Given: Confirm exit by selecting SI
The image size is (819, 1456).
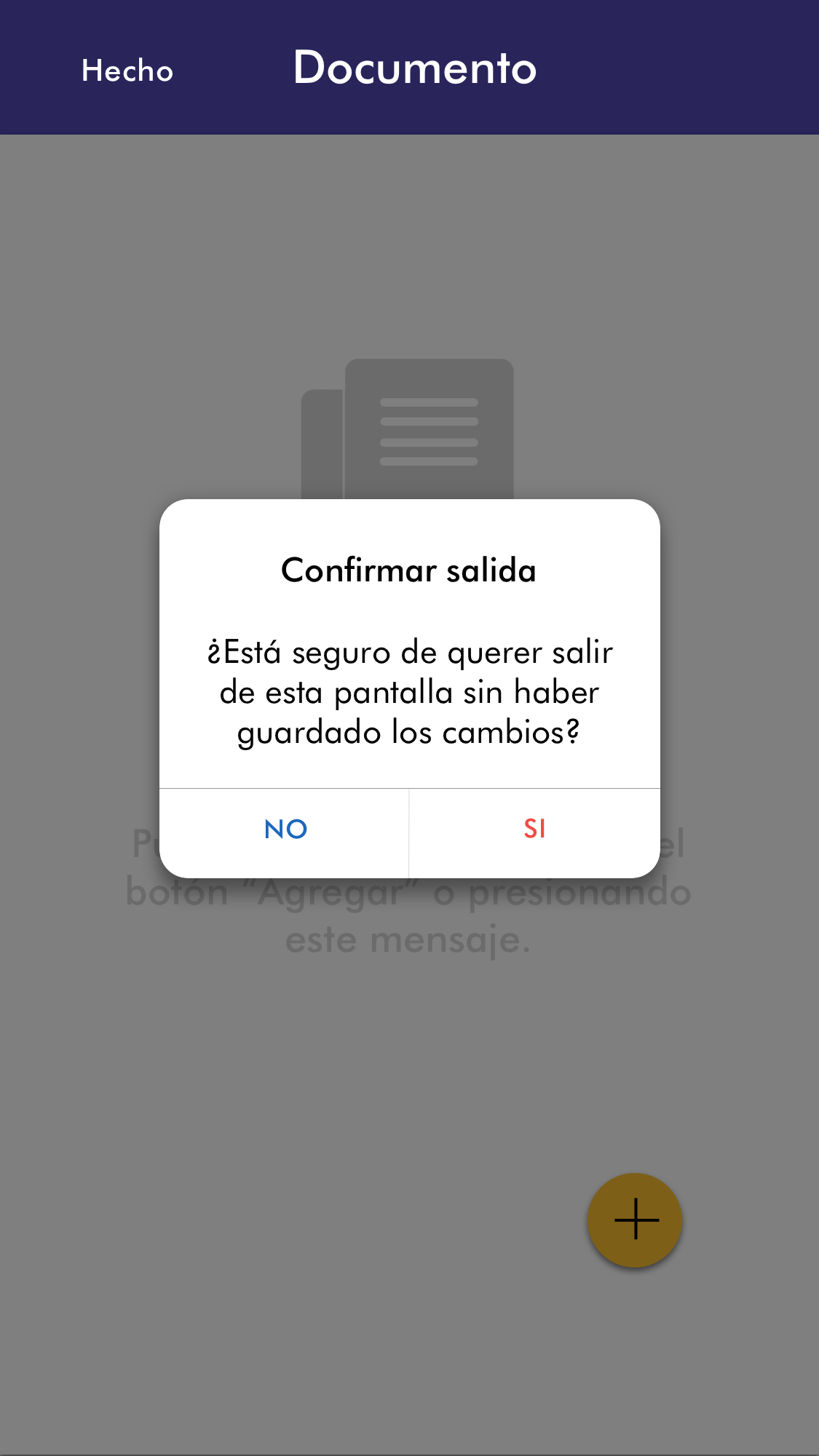Looking at the screenshot, I should pyautogui.click(x=534, y=830).
